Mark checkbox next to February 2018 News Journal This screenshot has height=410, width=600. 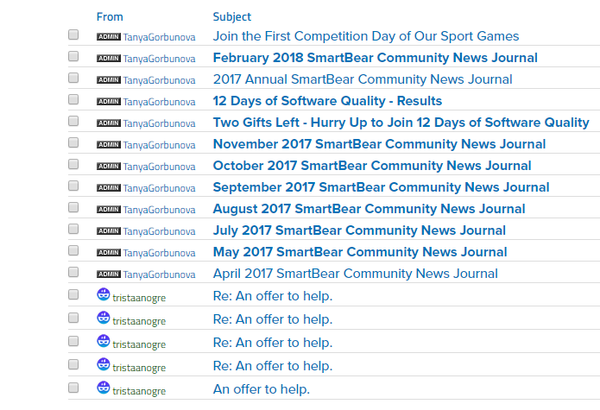coord(73,57)
